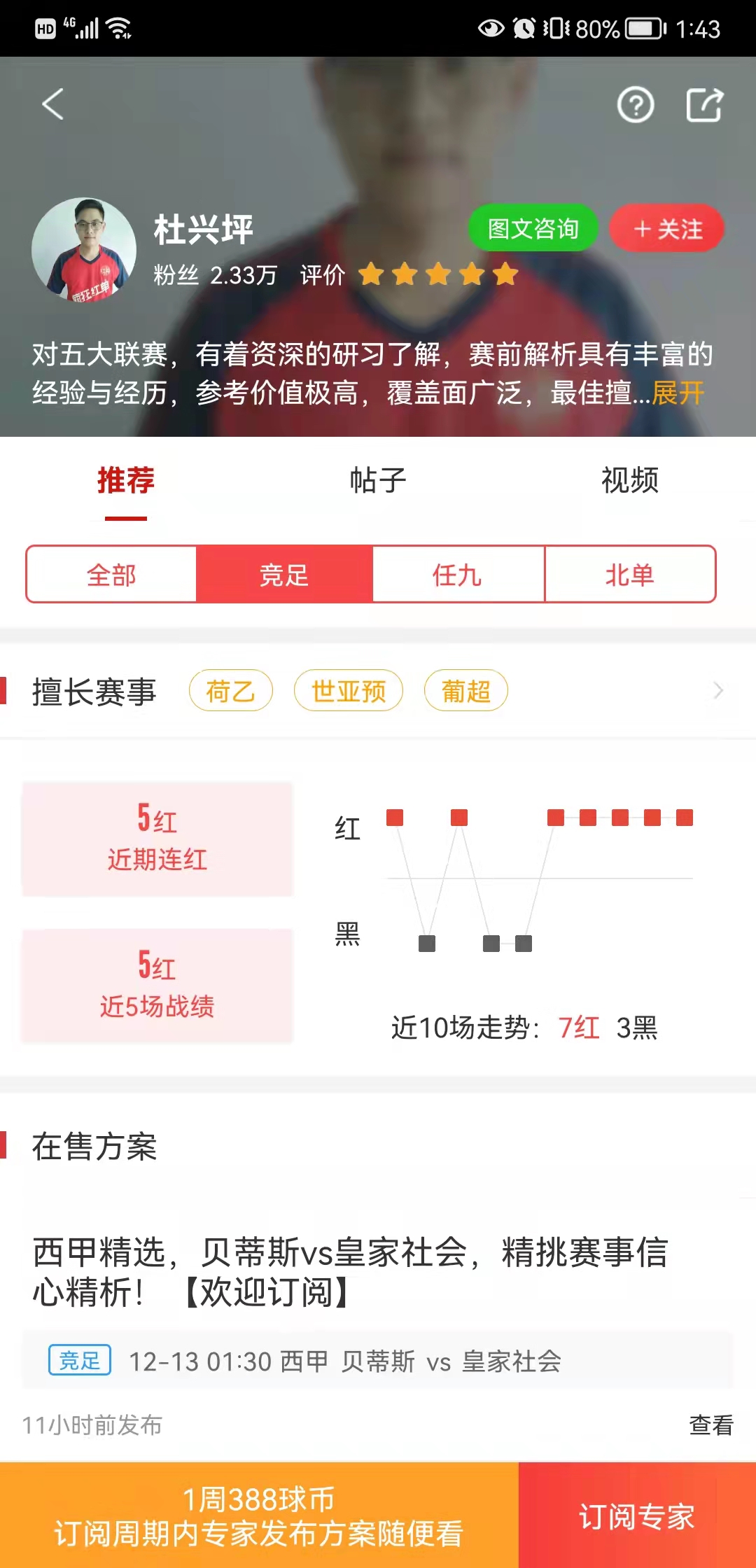Switch to the 视频 tab
756x1568 pixels.
point(629,480)
